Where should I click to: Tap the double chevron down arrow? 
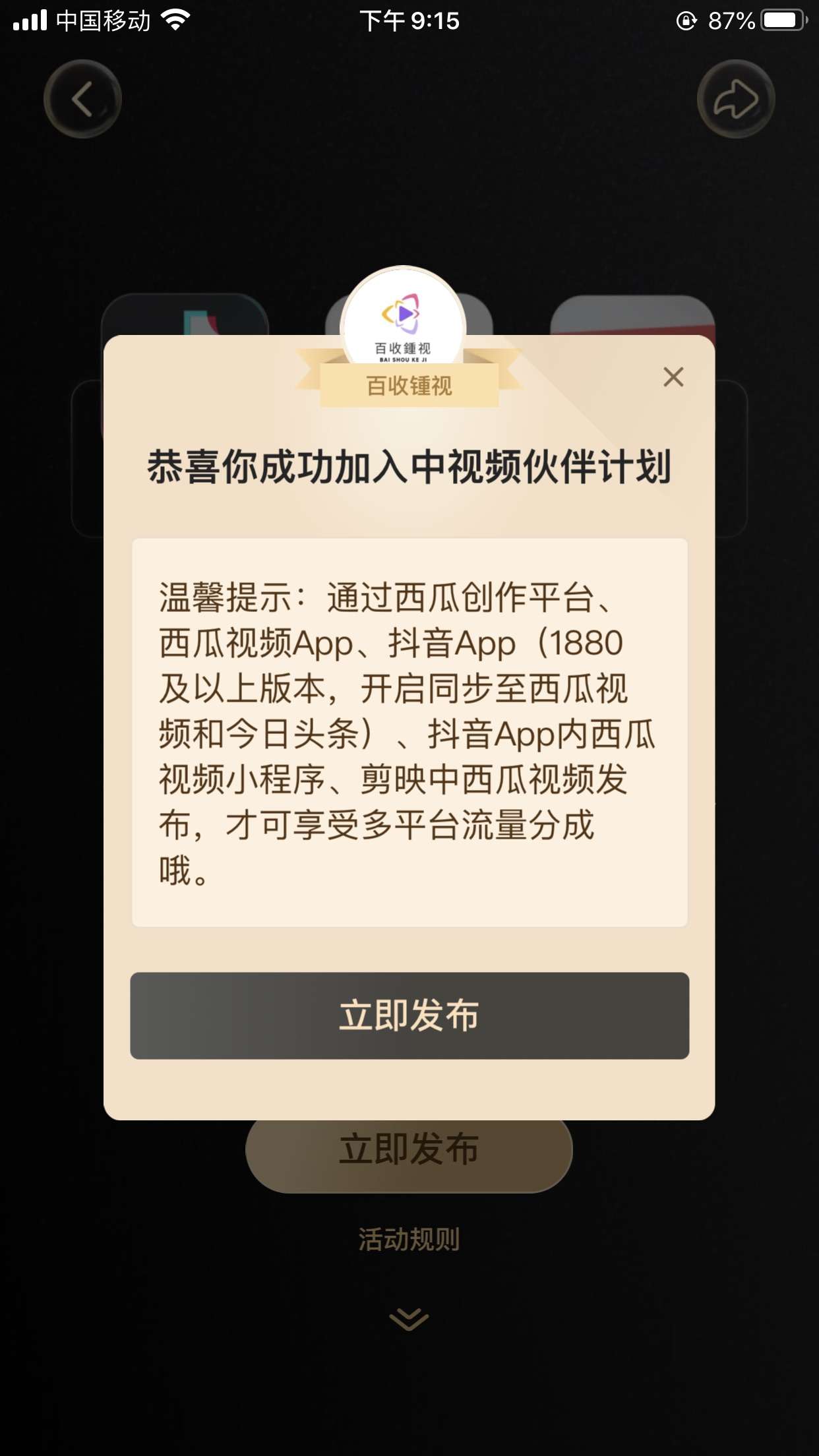[x=409, y=1319]
